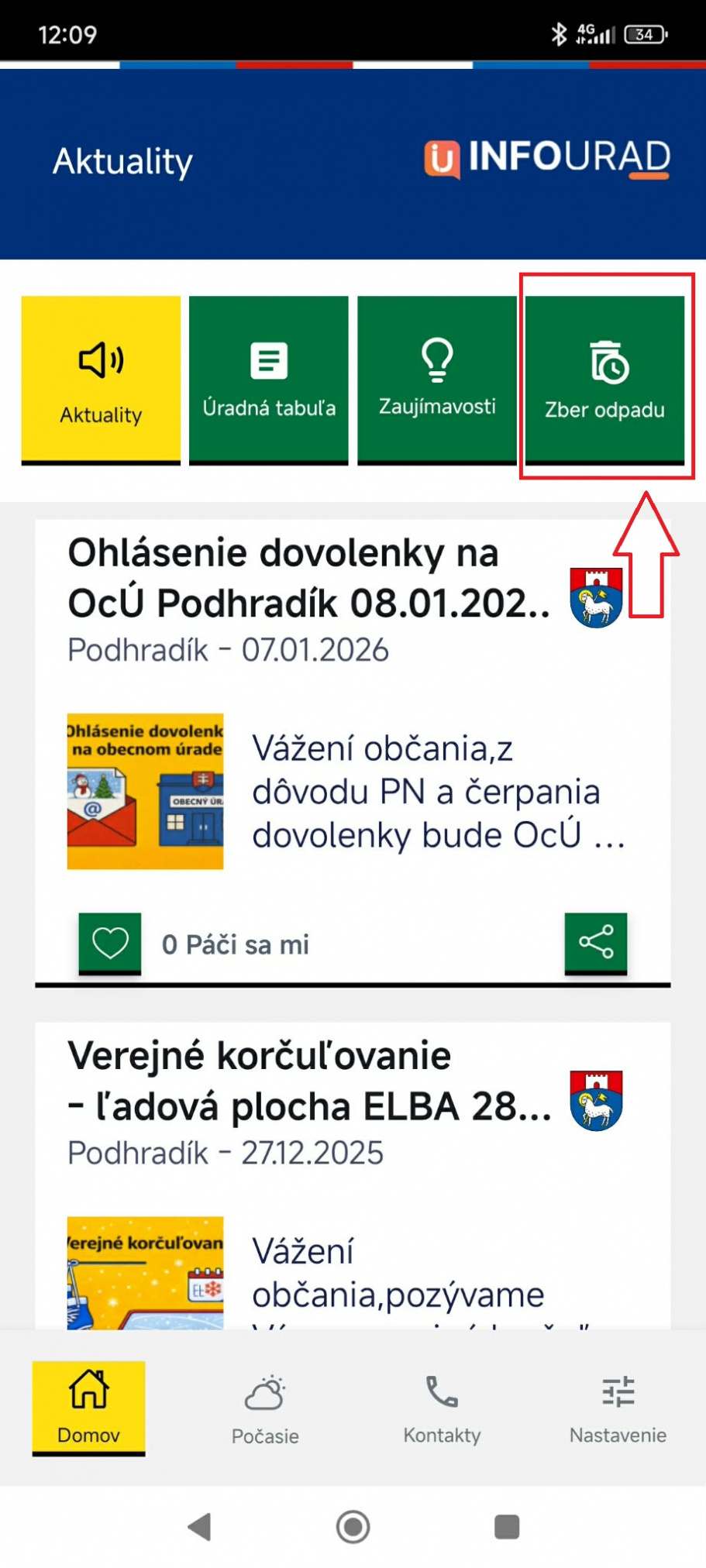This screenshot has width=706, height=1568.
Task: Open the Zber odpadu section
Action: pyautogui.click(x=604, y=379)
